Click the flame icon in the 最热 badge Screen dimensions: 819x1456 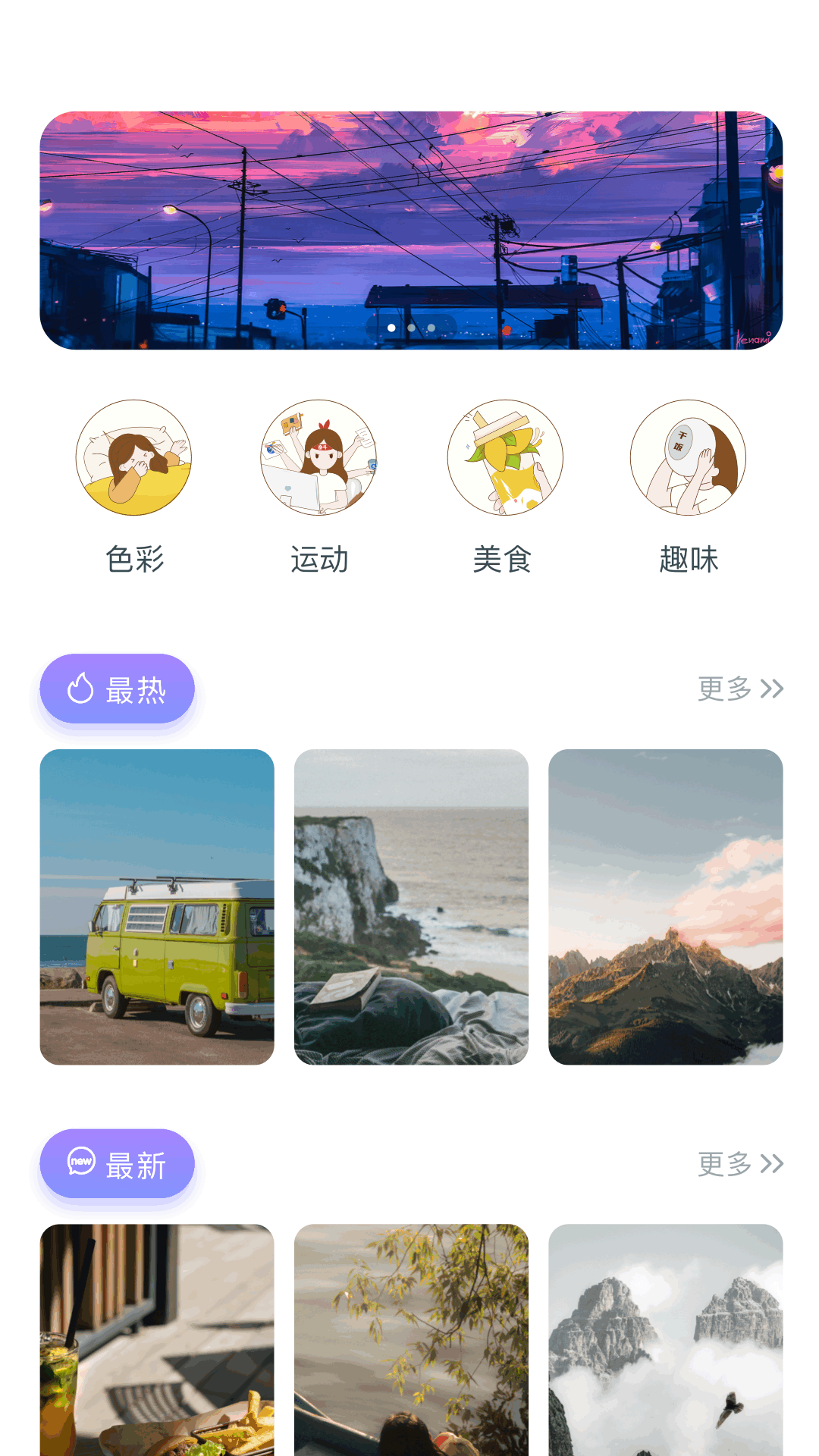[80, 689]
